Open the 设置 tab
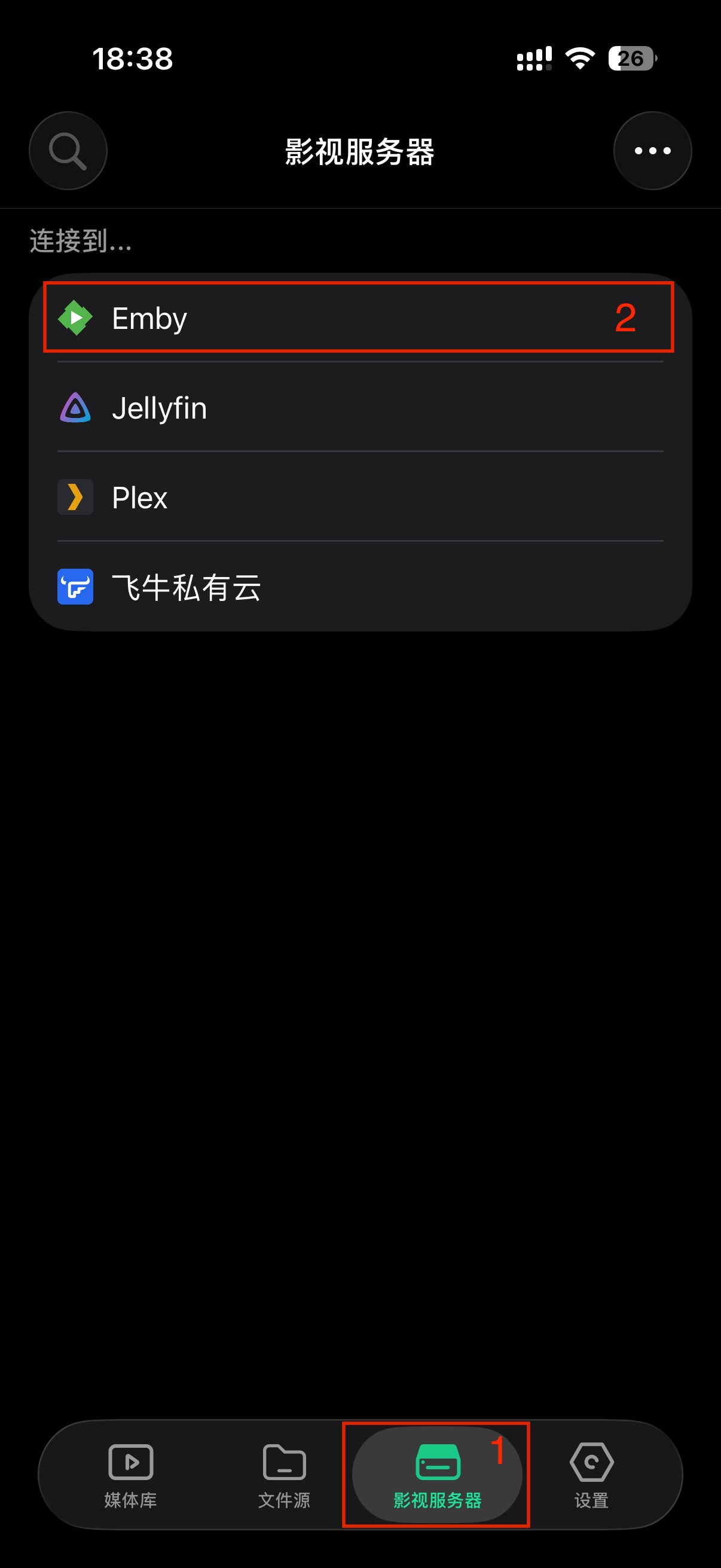This screenshot has height=1568, width=721. pyautogui.click(x=591, y=1474)
